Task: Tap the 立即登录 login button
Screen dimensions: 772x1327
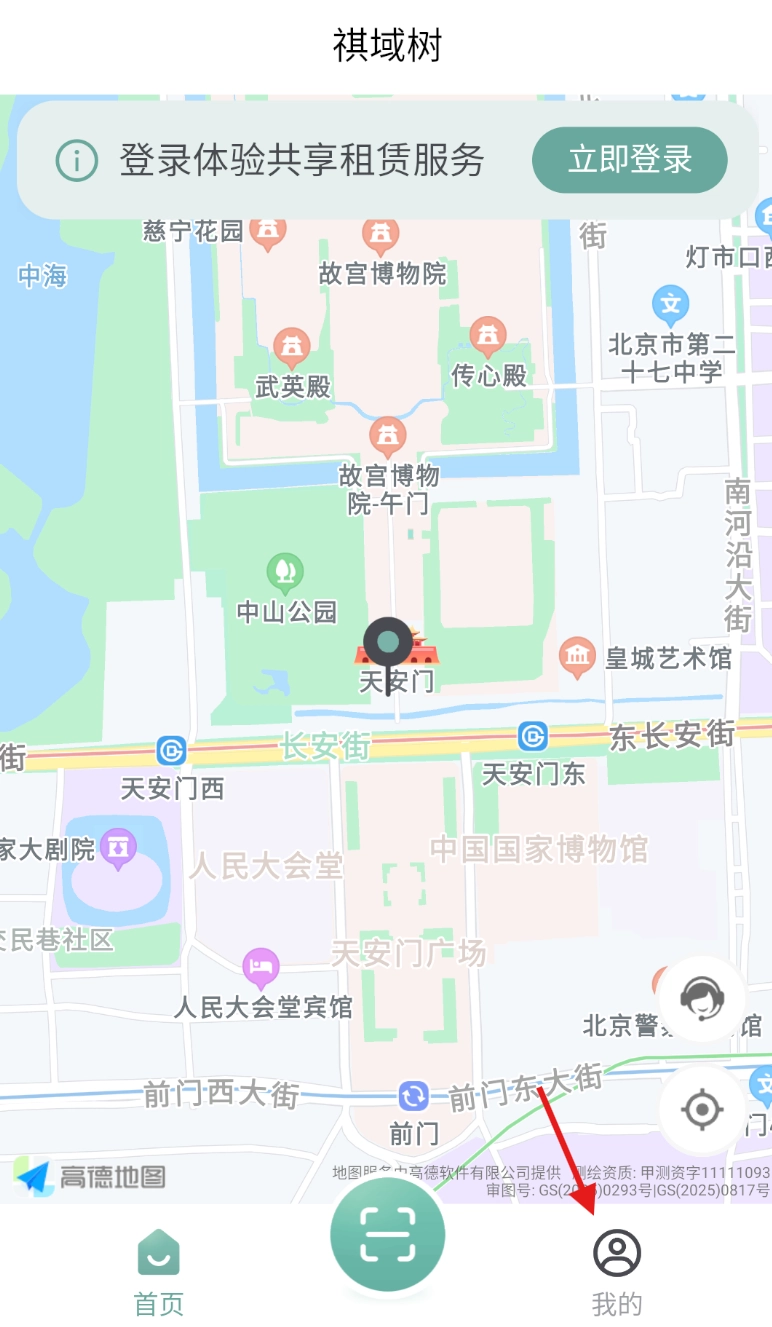Action: tap(629, 160)
